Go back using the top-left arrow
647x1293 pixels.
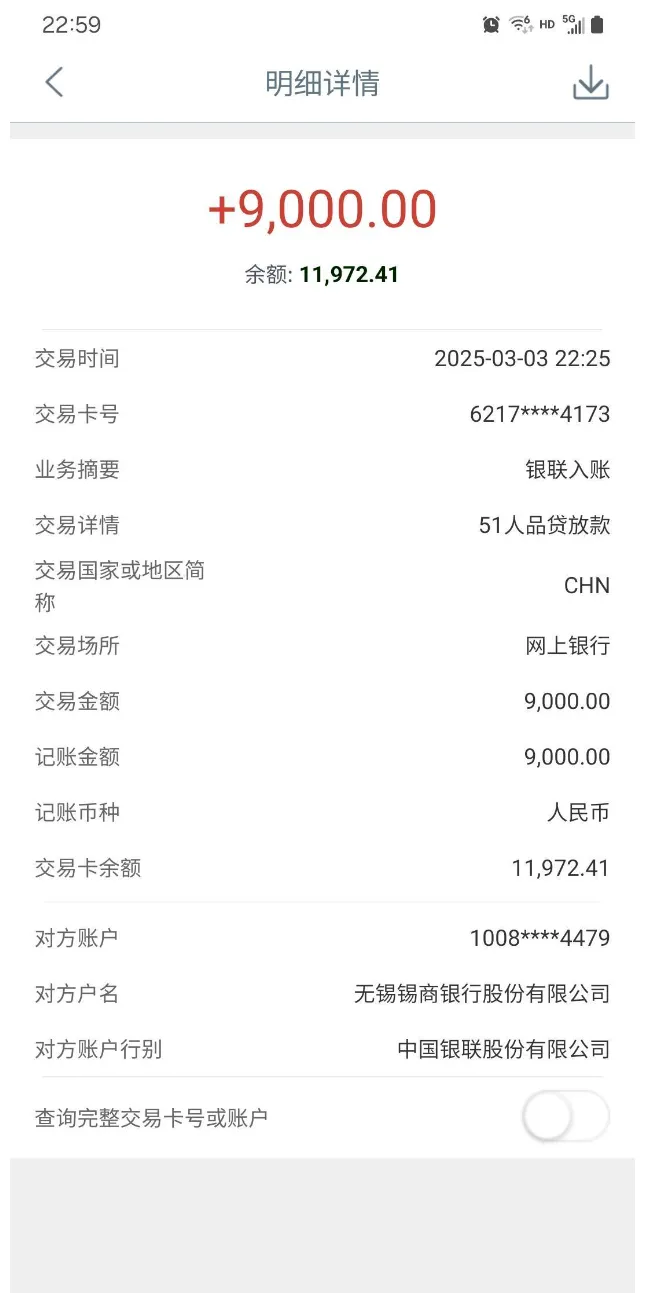(54, 82)
